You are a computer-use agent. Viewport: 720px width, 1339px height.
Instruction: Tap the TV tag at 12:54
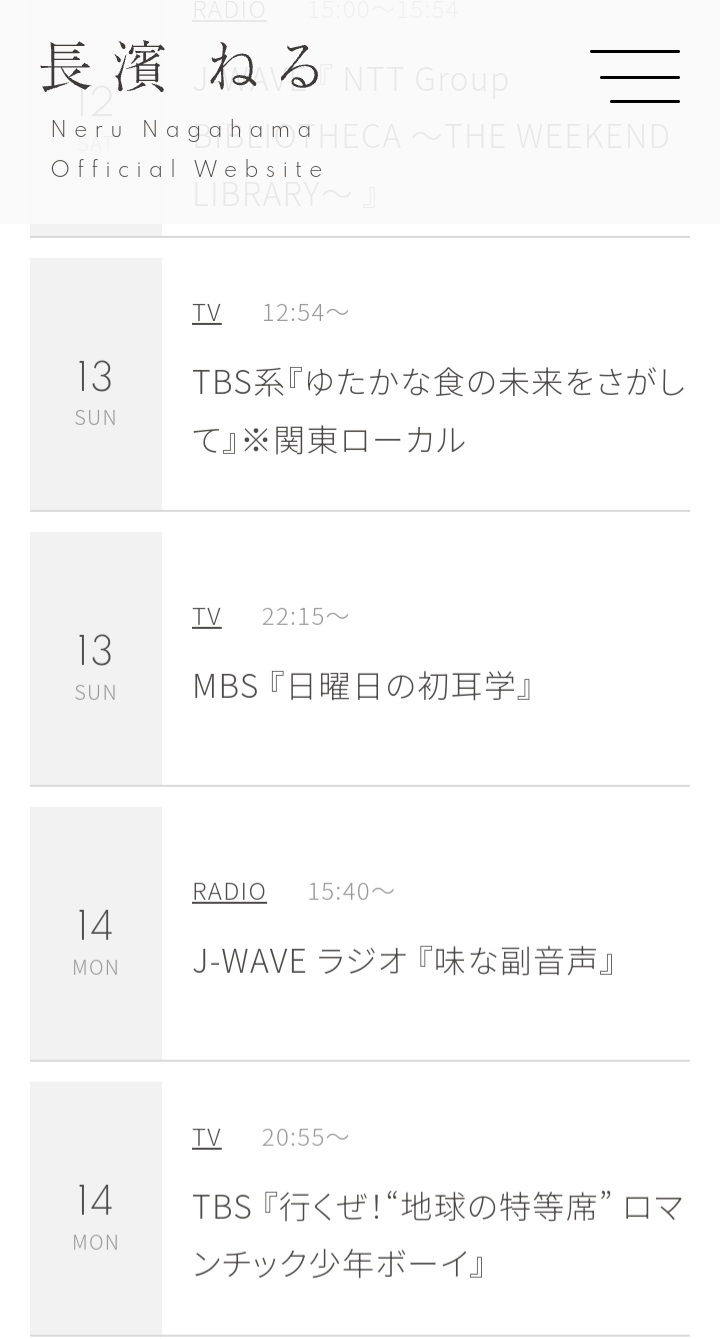point(207,313)
